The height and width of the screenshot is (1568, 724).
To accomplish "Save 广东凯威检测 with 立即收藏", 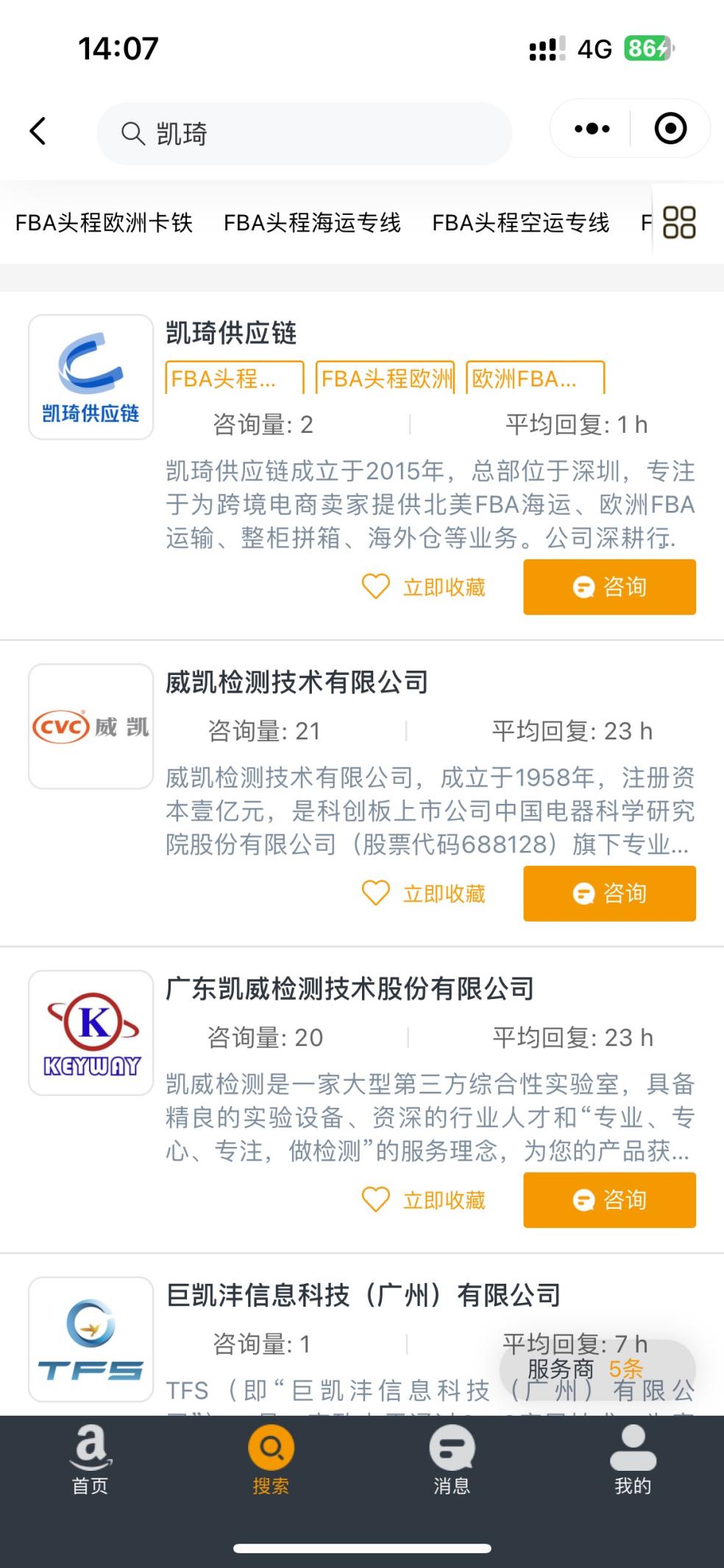I will click(x=424, y=1200).
